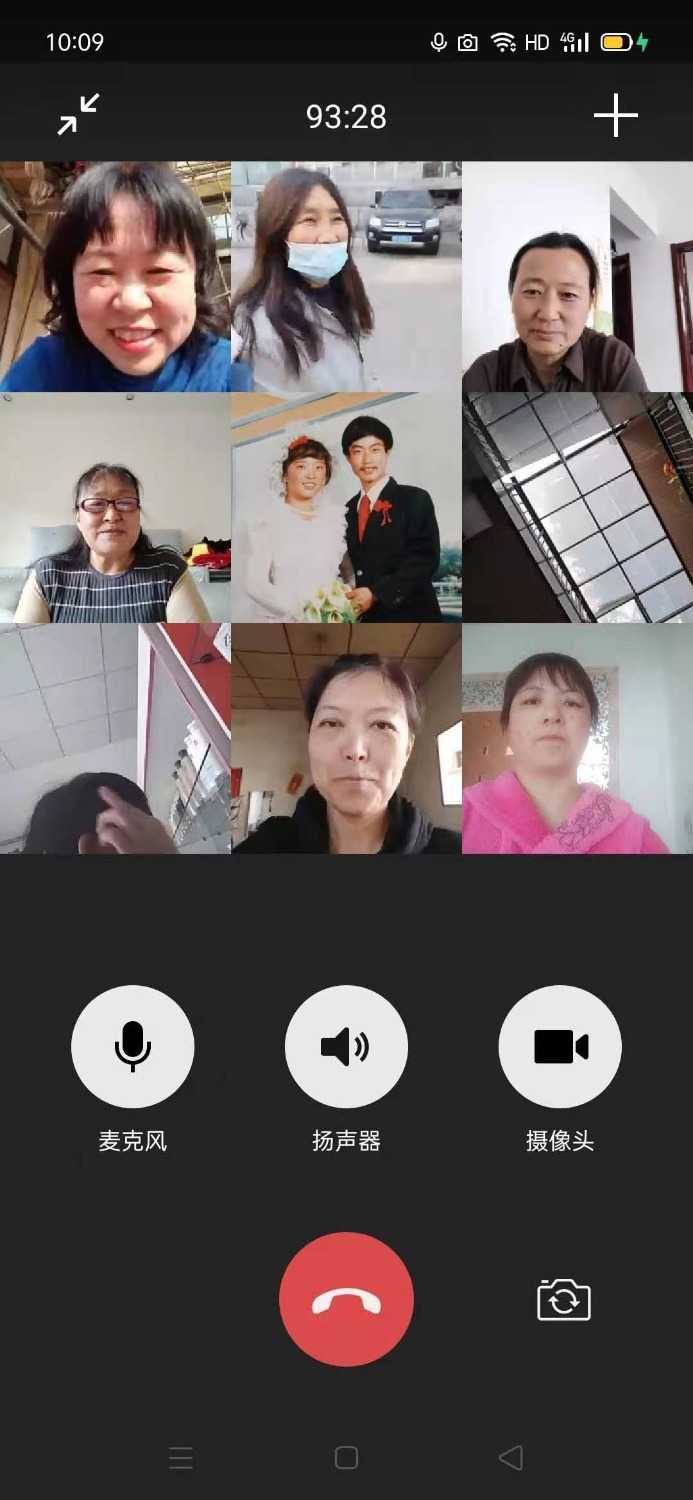Viewport: 693px width, 1500px height.
Task: Go back using the system back button
Action: tap(511, 1458)
